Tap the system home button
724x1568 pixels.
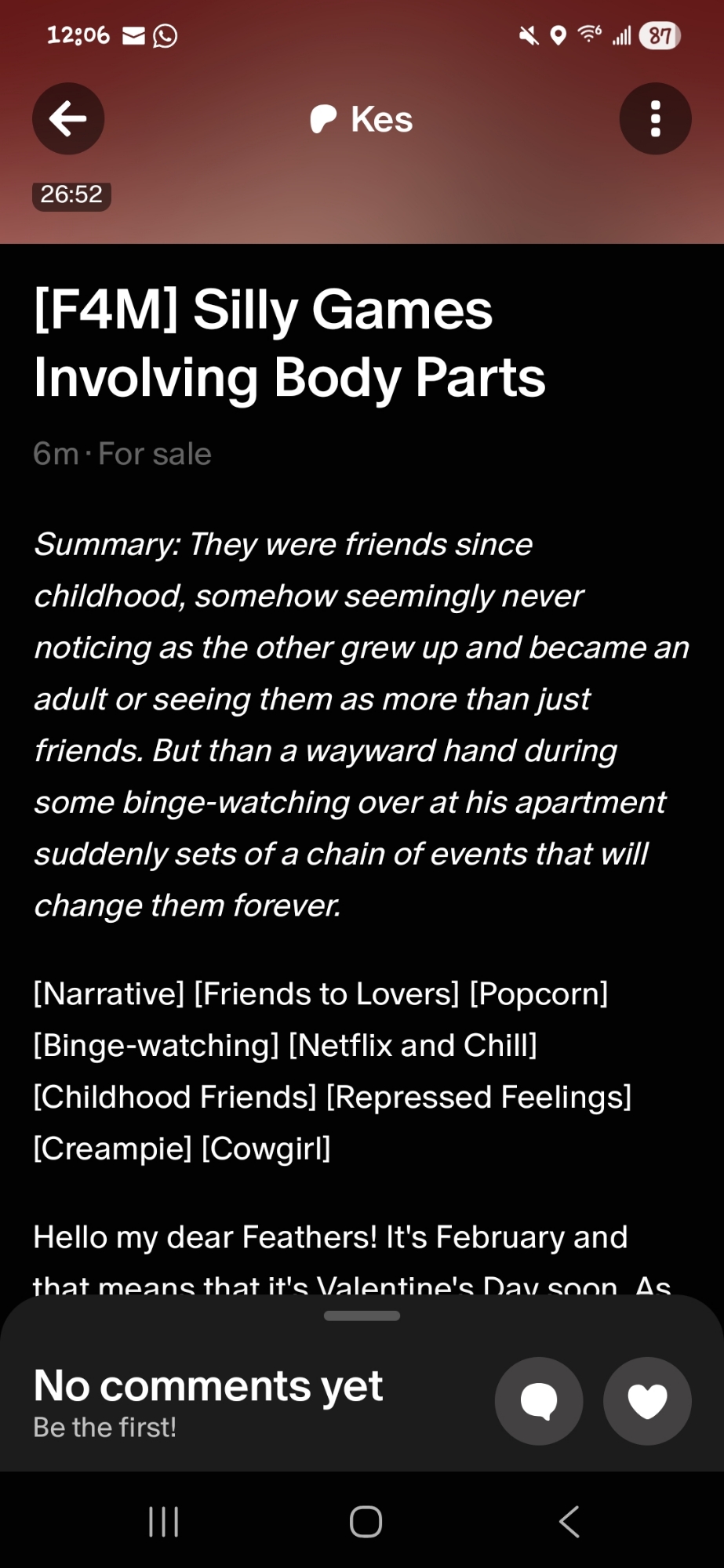[x=366, y=1522]
